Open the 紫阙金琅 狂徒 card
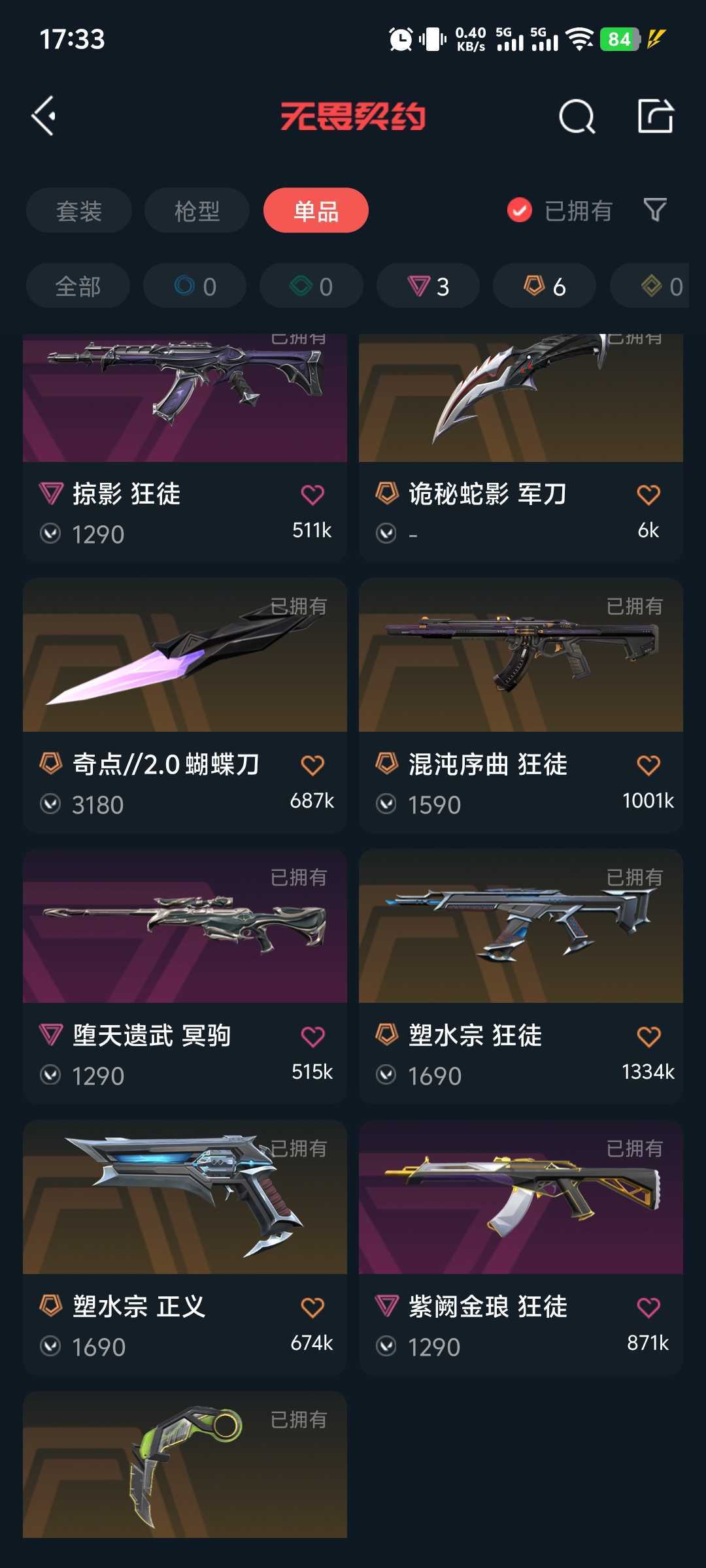The width and height of the screenshot is (706, 1568). [x=521, y=1247]
